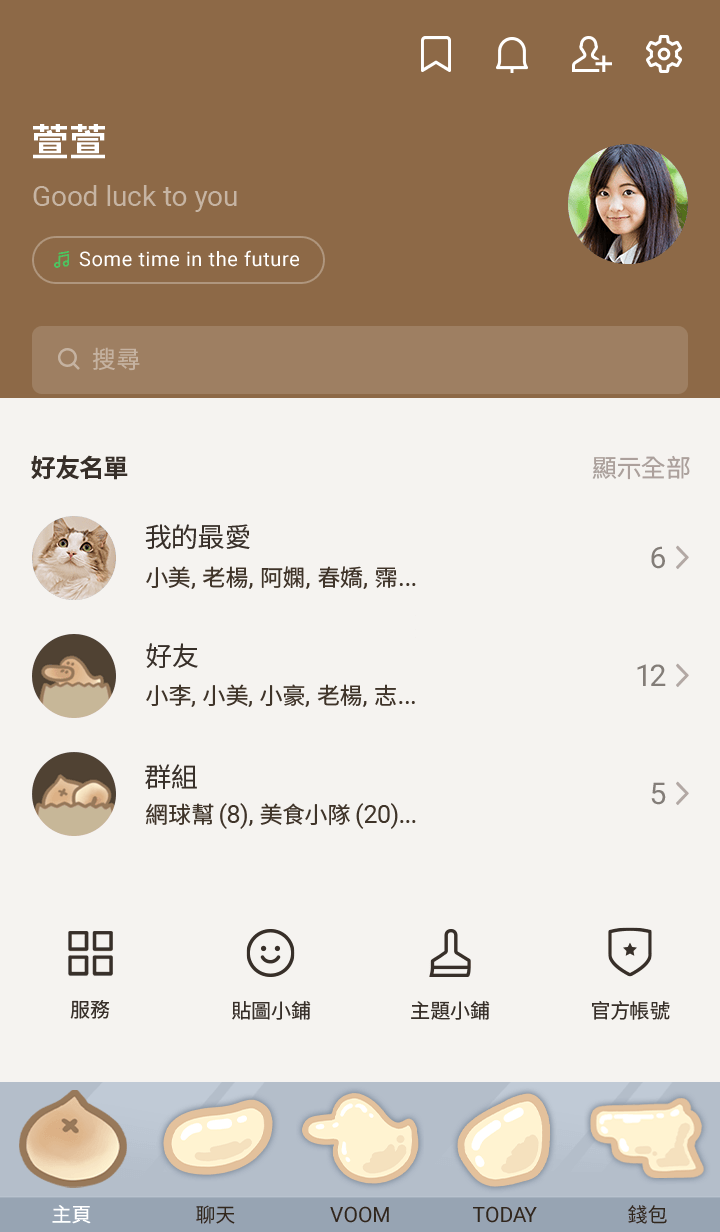Expand the 群組 groups row
The height and width of the screenshot is (1232, 720).
coord(360,794)
